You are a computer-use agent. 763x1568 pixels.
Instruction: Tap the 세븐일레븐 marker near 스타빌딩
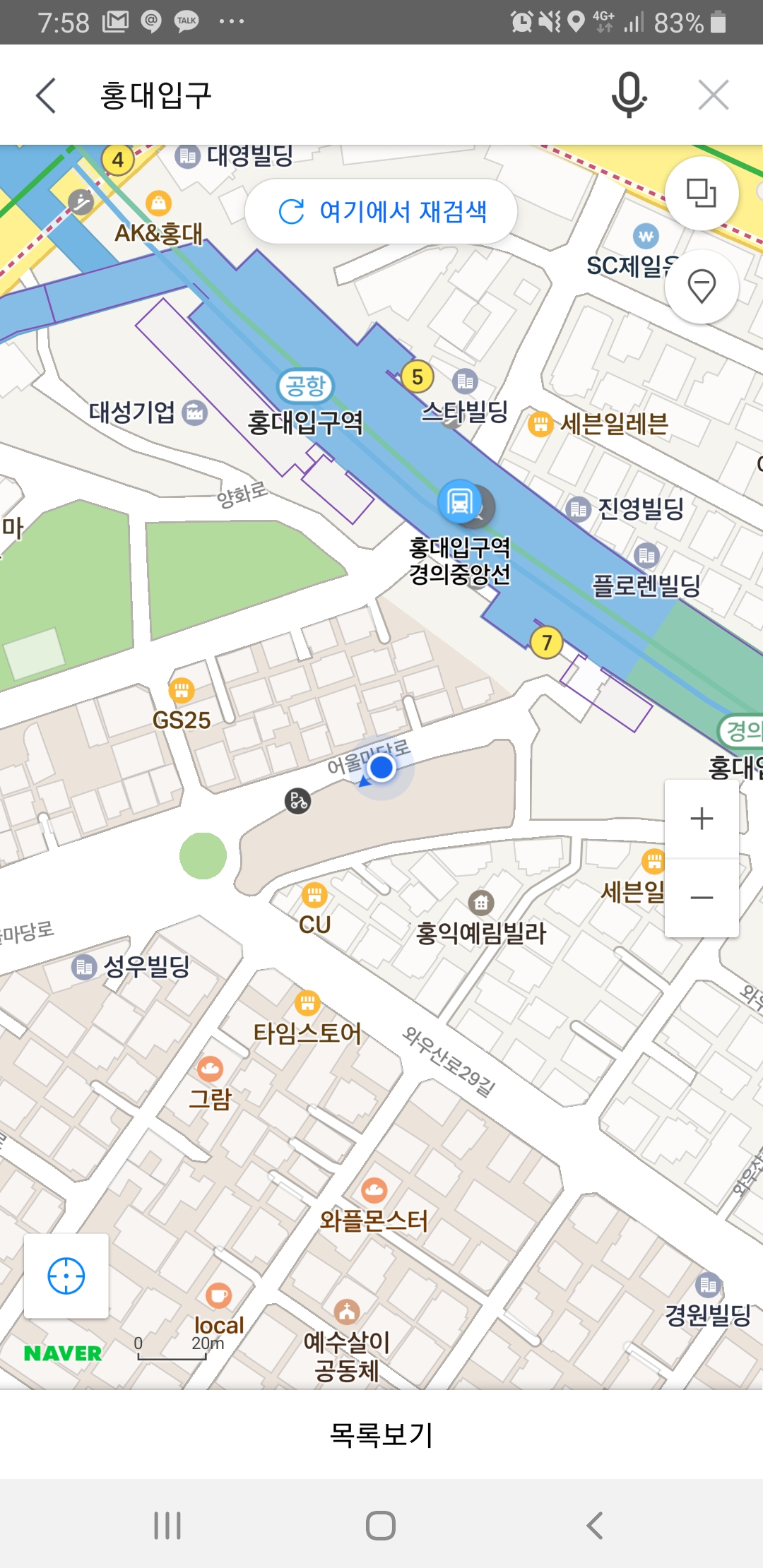pos(540,424)
